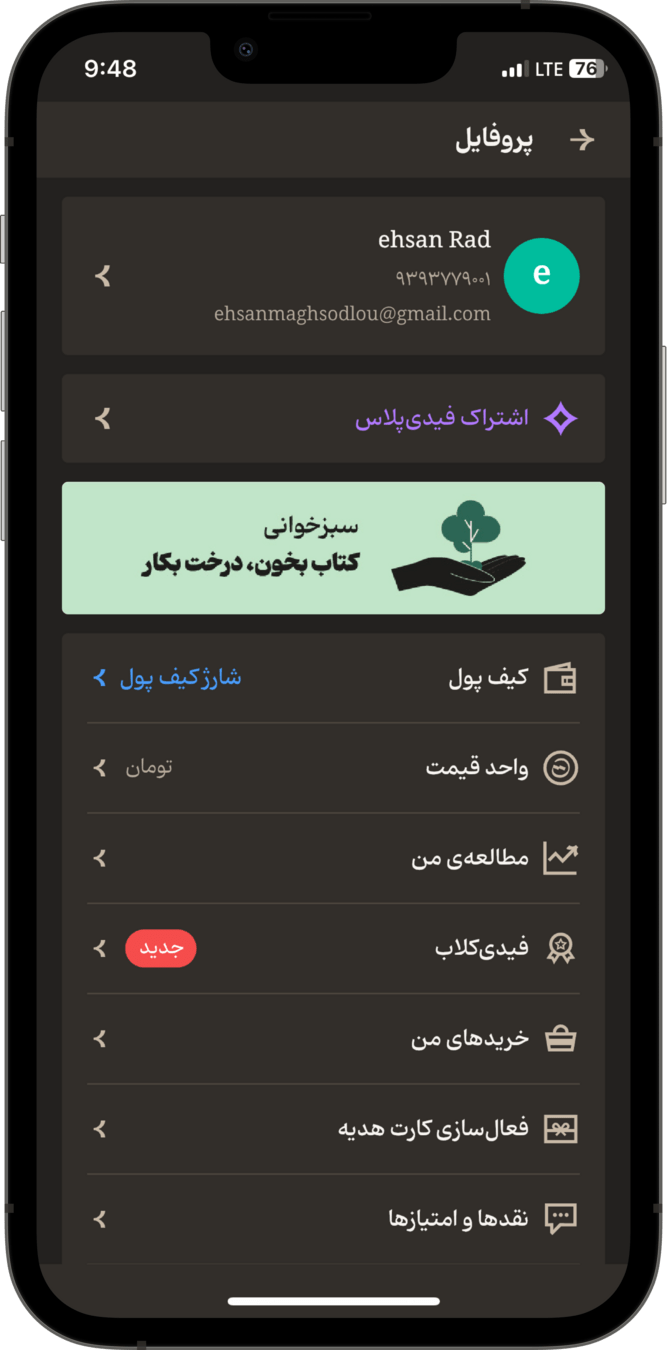
Task: Open the اشتراک فیدی‌پلاس subscription row
Action: point(333,419)
